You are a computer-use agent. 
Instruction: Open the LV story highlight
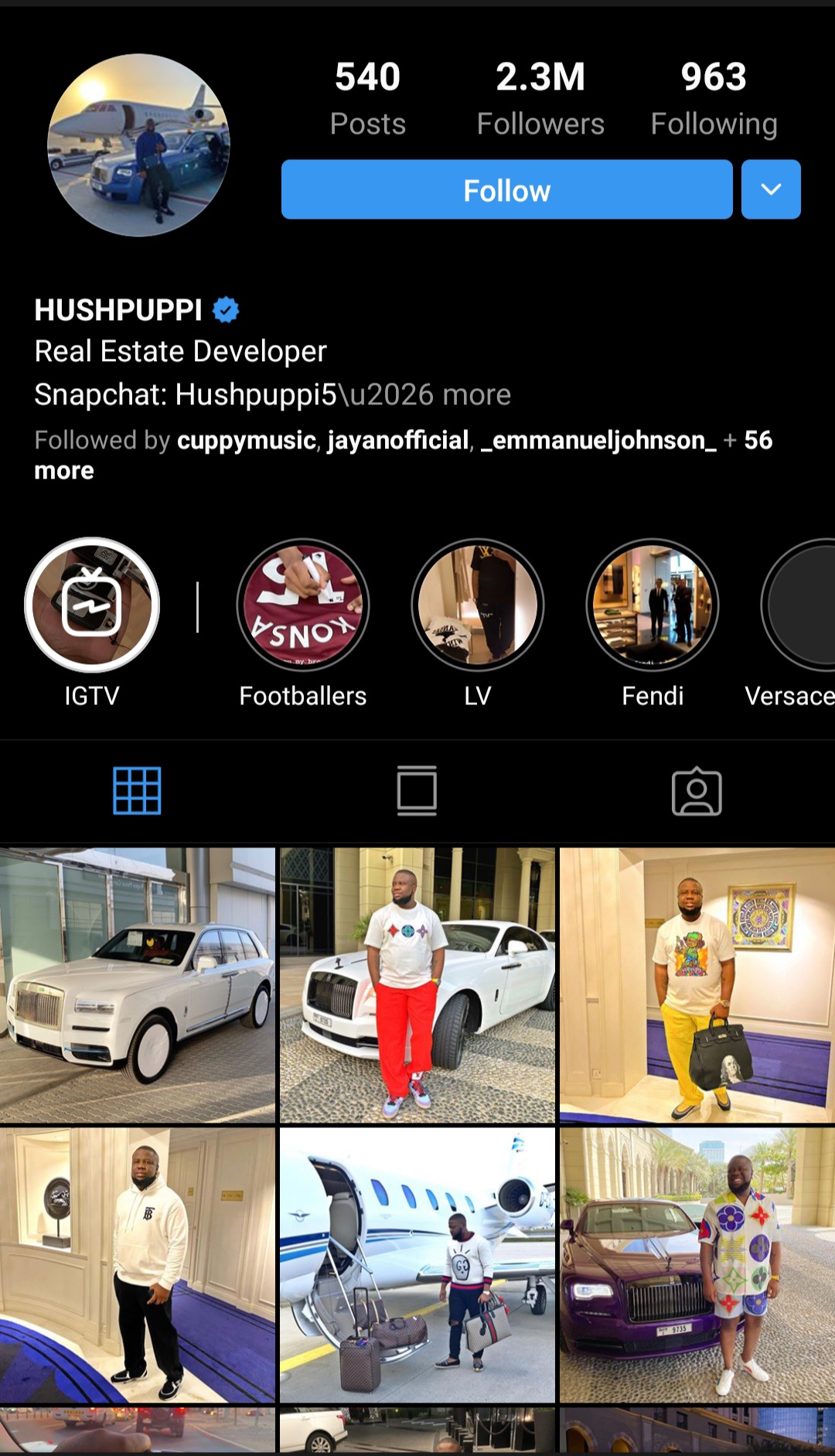click(x=478, y=605)
